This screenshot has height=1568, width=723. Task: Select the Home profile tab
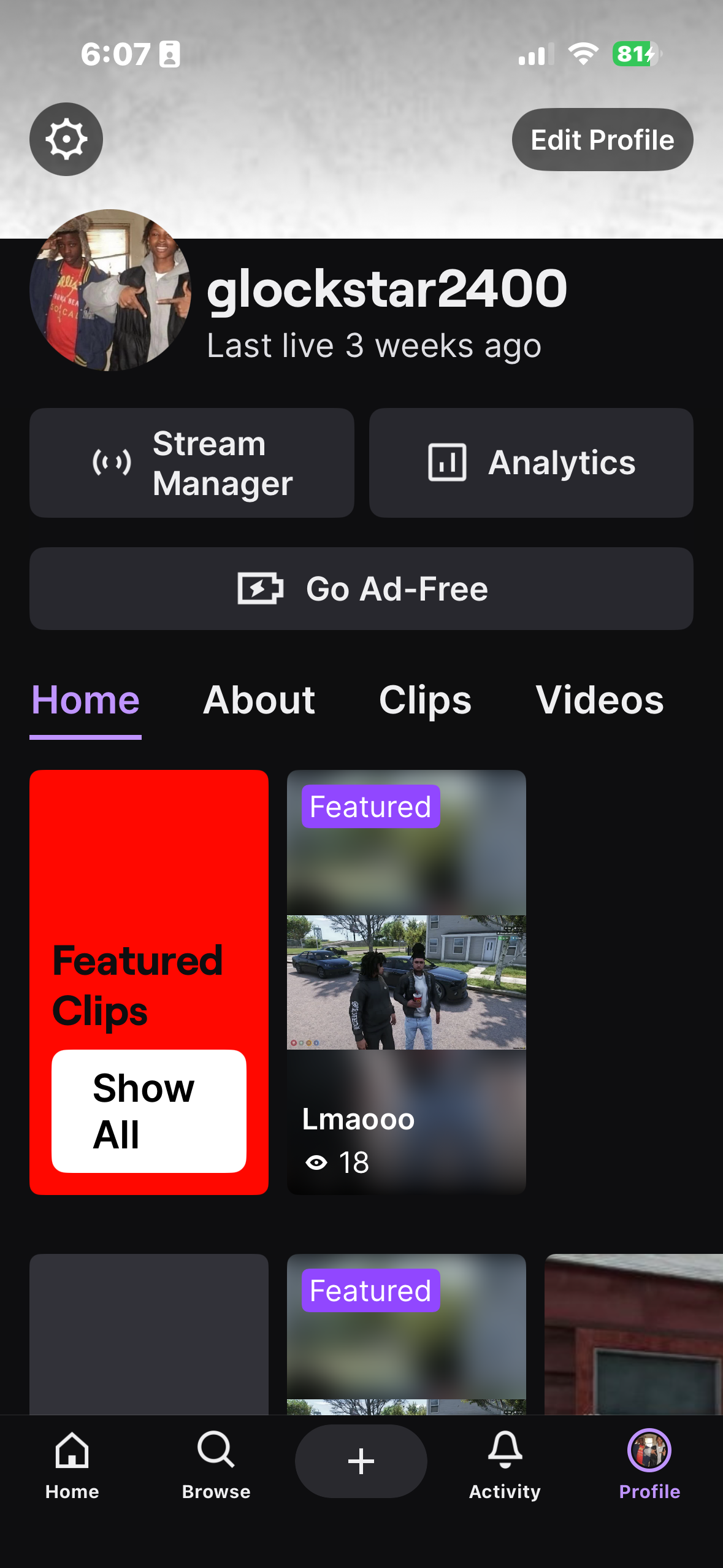click(85, 700)
